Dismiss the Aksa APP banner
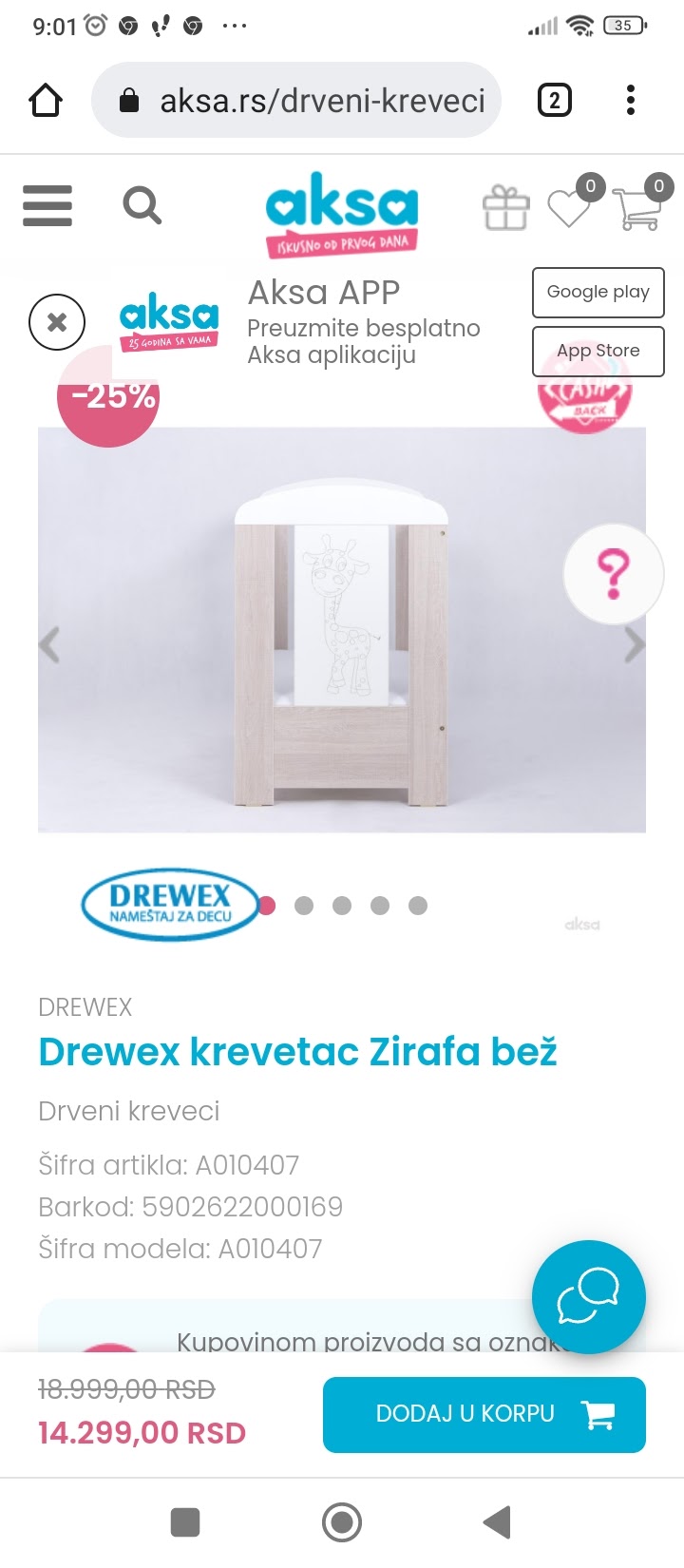The width and height of the screenshot is (684, 1568). point(57,322)
